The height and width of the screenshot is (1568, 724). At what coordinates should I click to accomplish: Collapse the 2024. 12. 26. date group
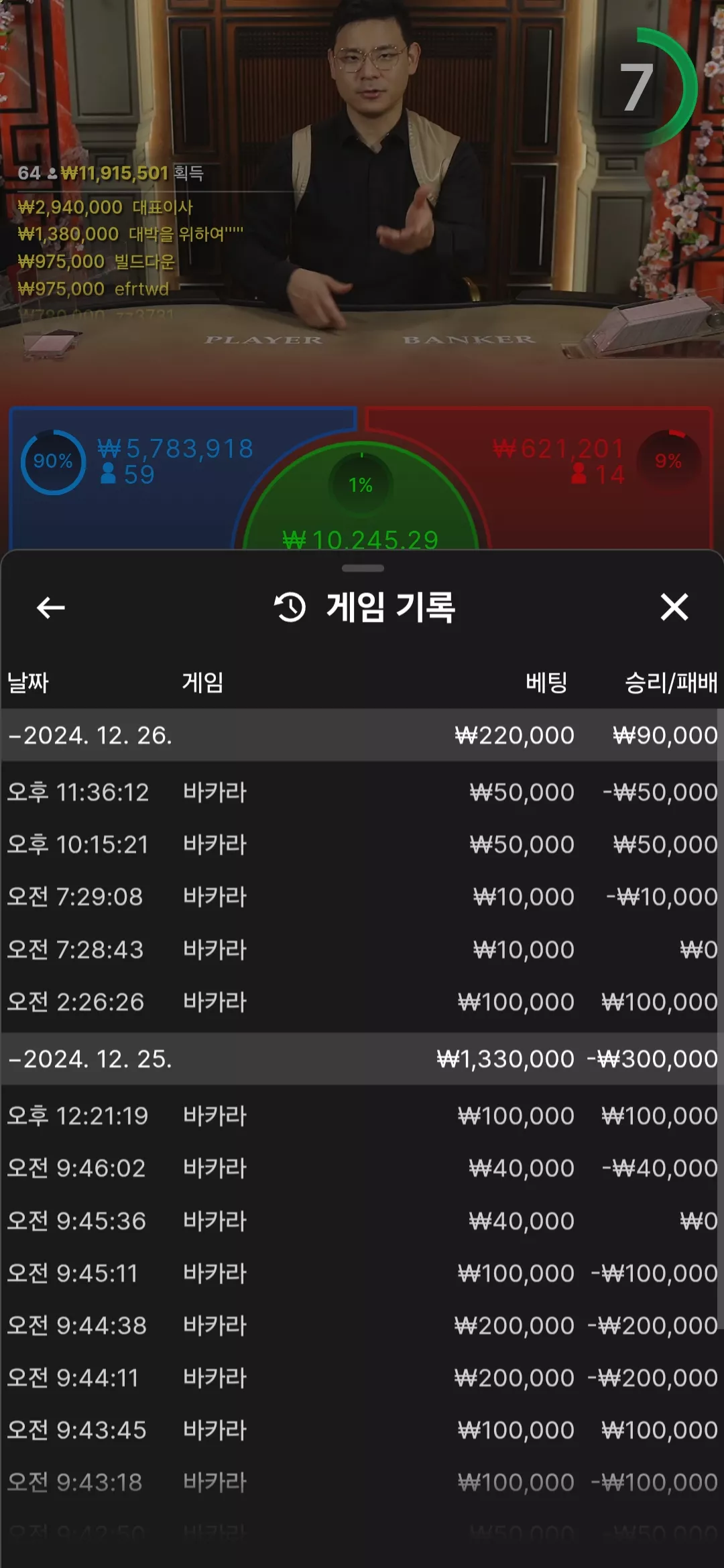pos(361,735)
